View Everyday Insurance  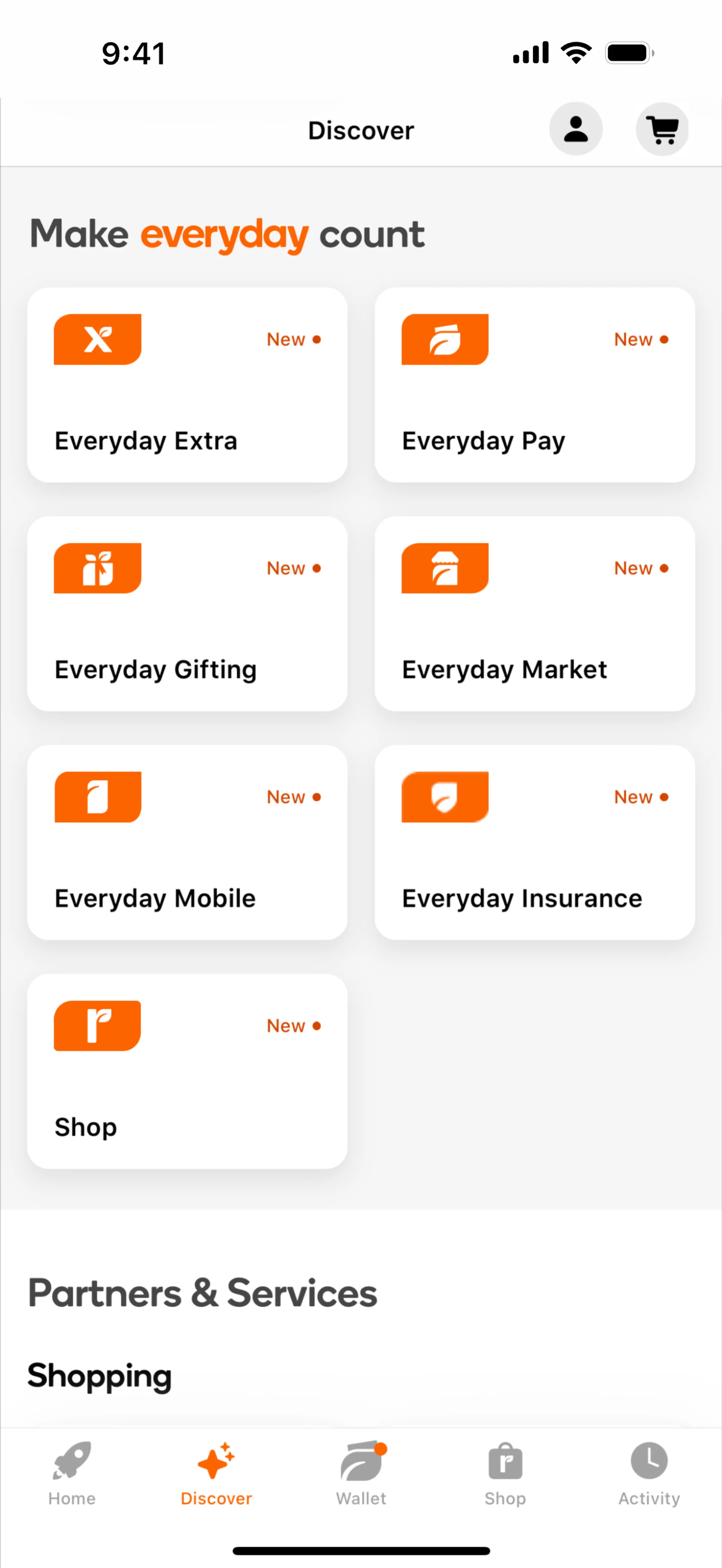tap(534, 842)
